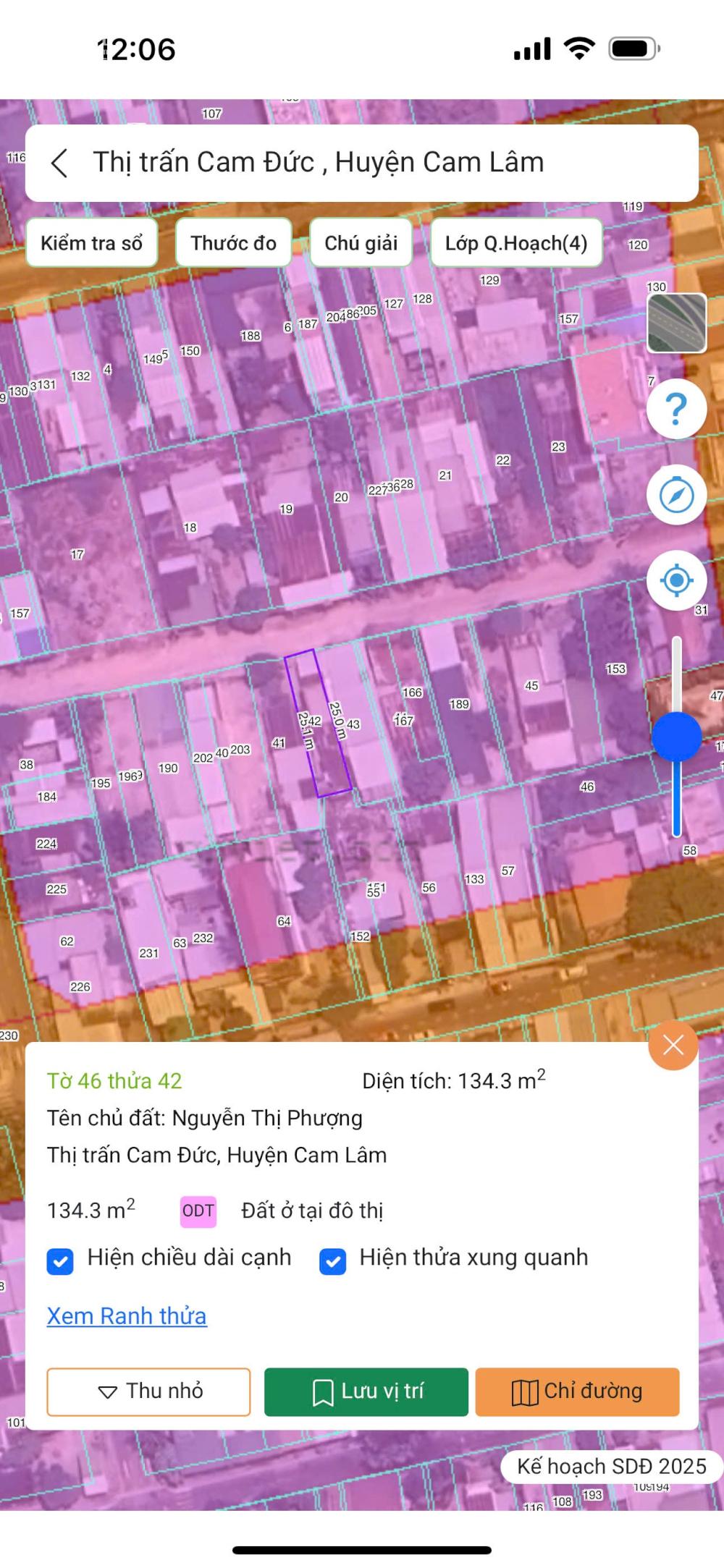Switch the map base layer thumbnail
The image size is (724, 1568).
(676, 323)
